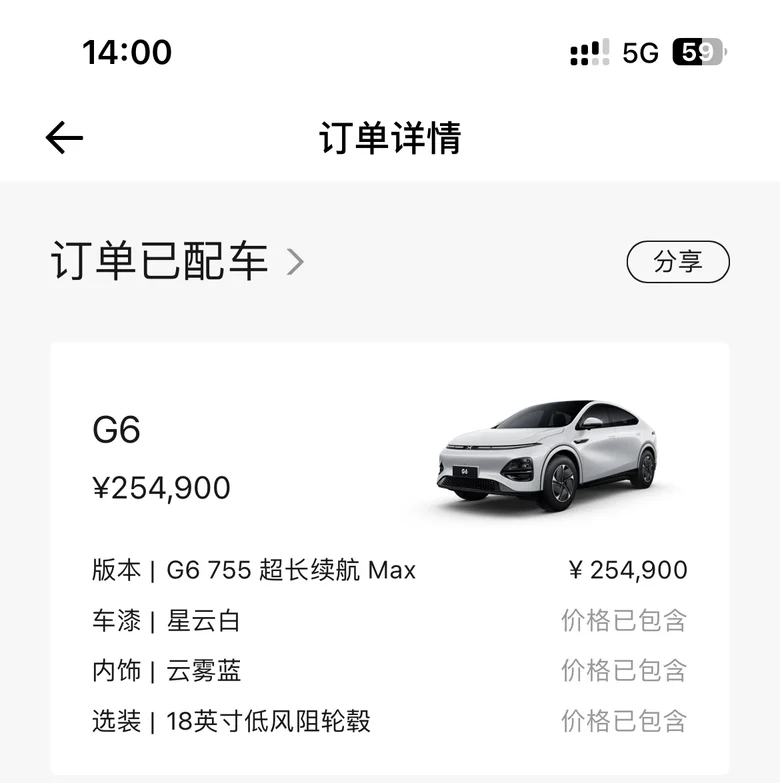The height and width of the screenshot is (783, 780).
Task: Tap the 分享 share button
Action: tap(678, 262)
